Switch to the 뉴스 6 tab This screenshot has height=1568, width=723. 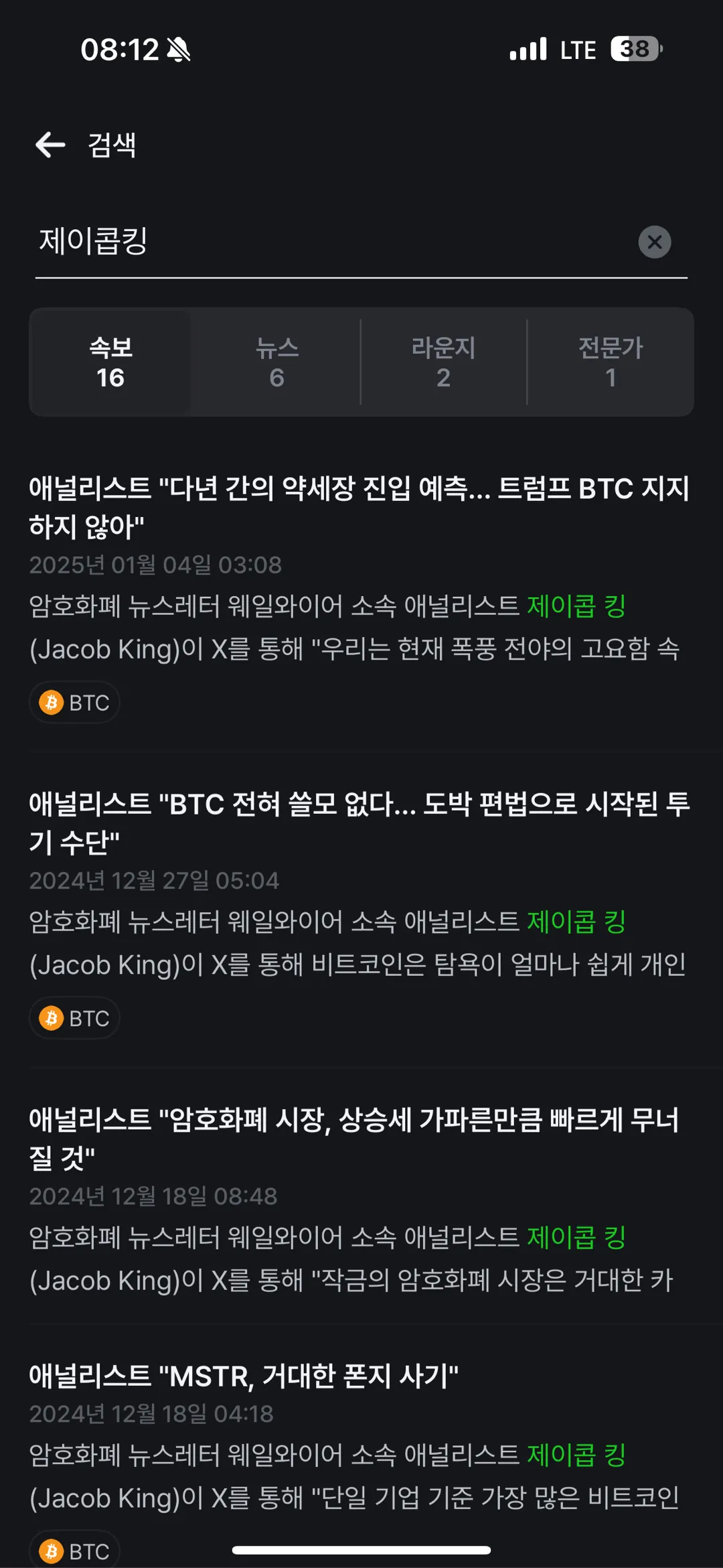click(276, 362)
